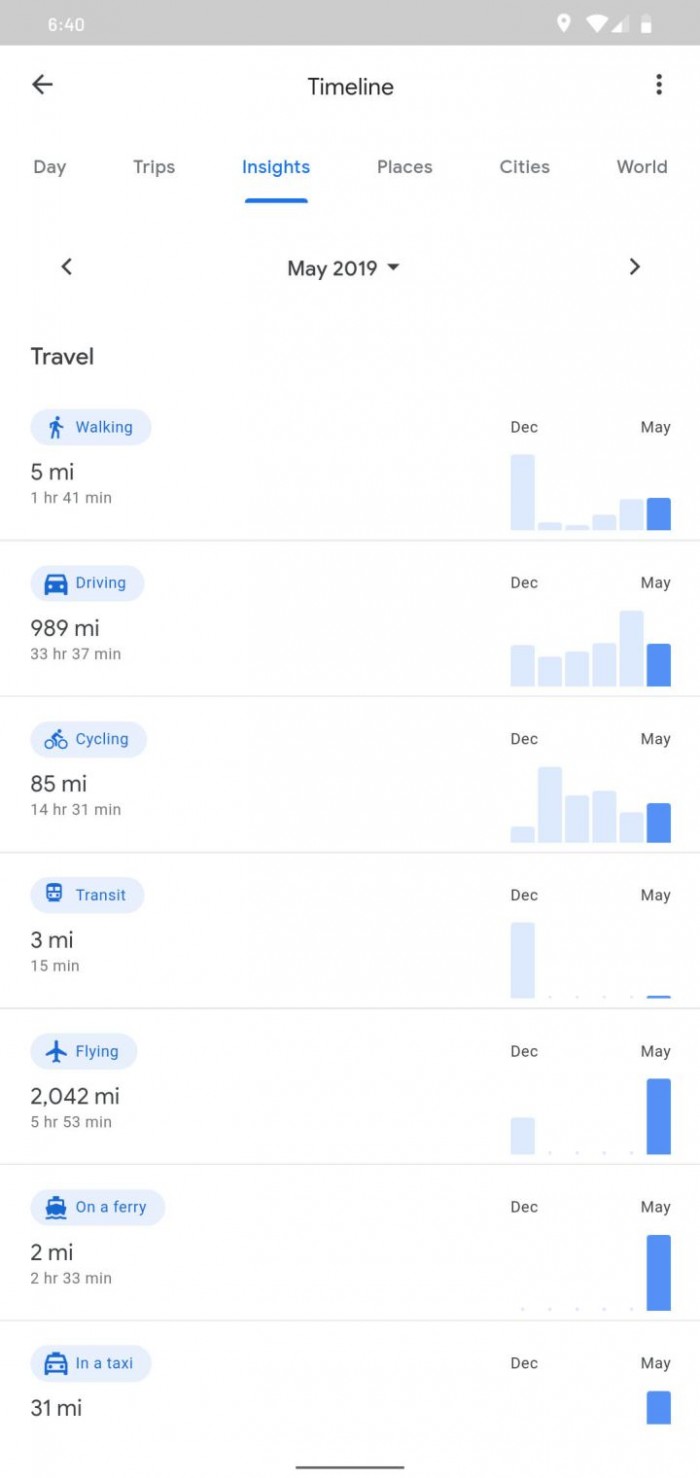Open the three-dot overflow menu
This screenshot has width=700, height=1478.
tap(658, 85)
